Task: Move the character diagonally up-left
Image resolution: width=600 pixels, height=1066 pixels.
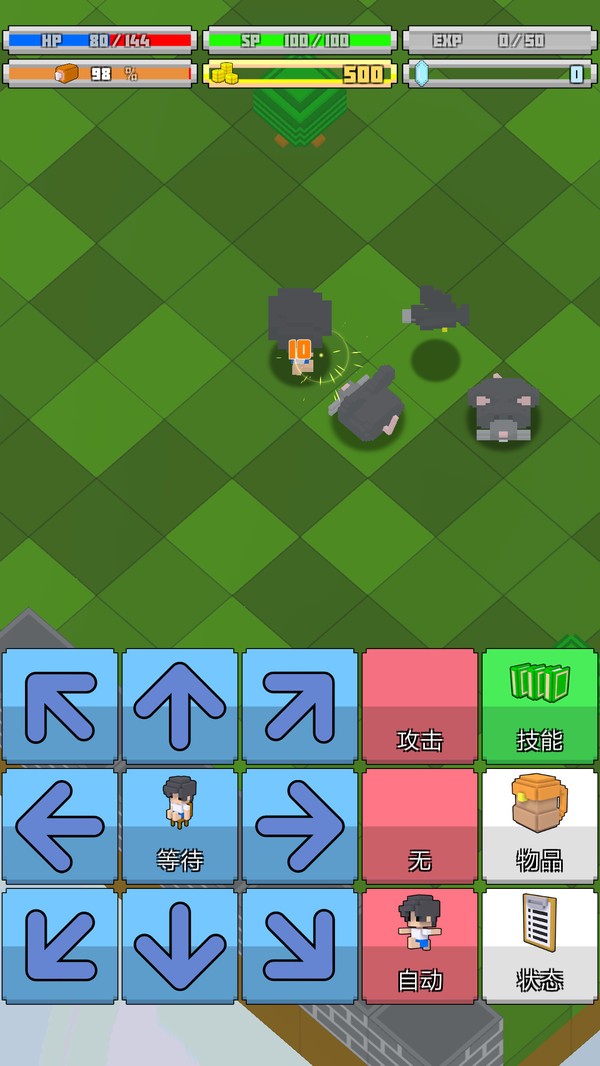Action: click(60, 706)
